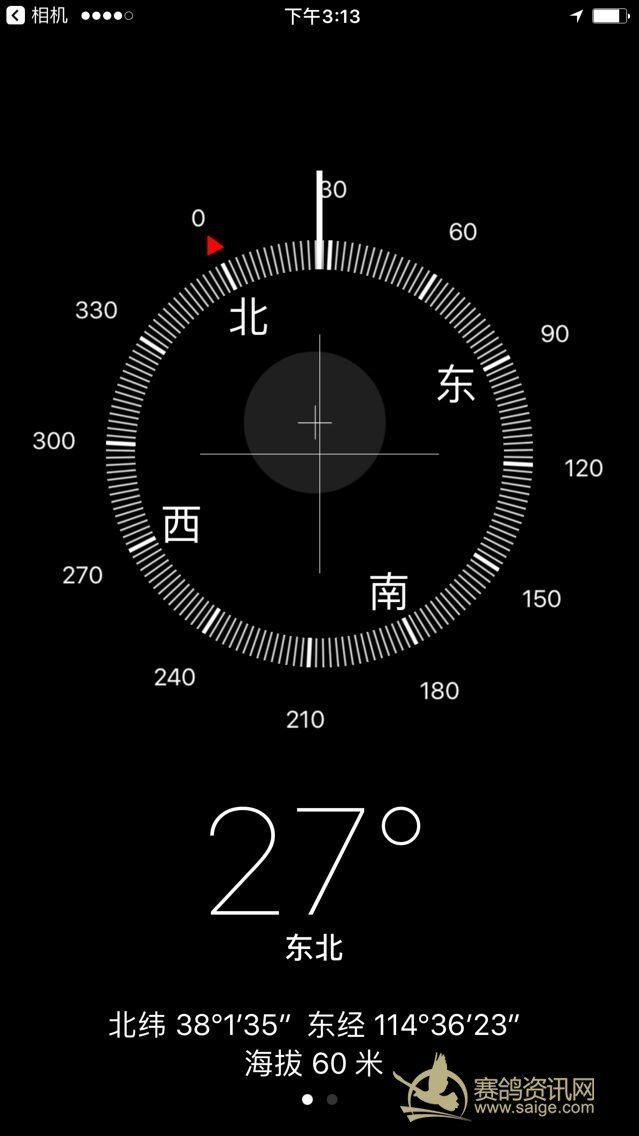
Task: Switch to the second page via page dots
Action: 332,1099
